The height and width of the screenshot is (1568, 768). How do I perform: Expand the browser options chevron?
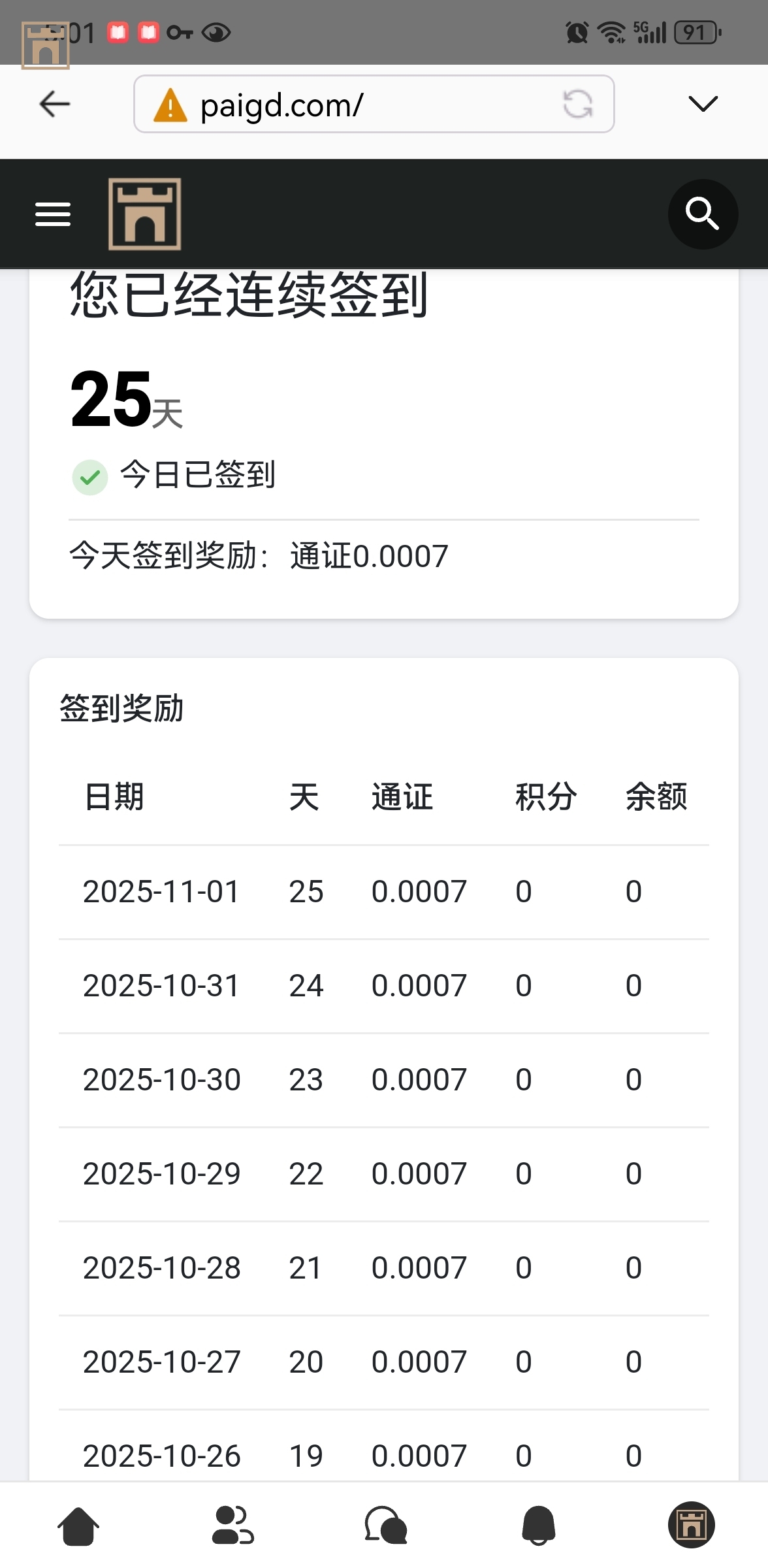pos(703,103)
